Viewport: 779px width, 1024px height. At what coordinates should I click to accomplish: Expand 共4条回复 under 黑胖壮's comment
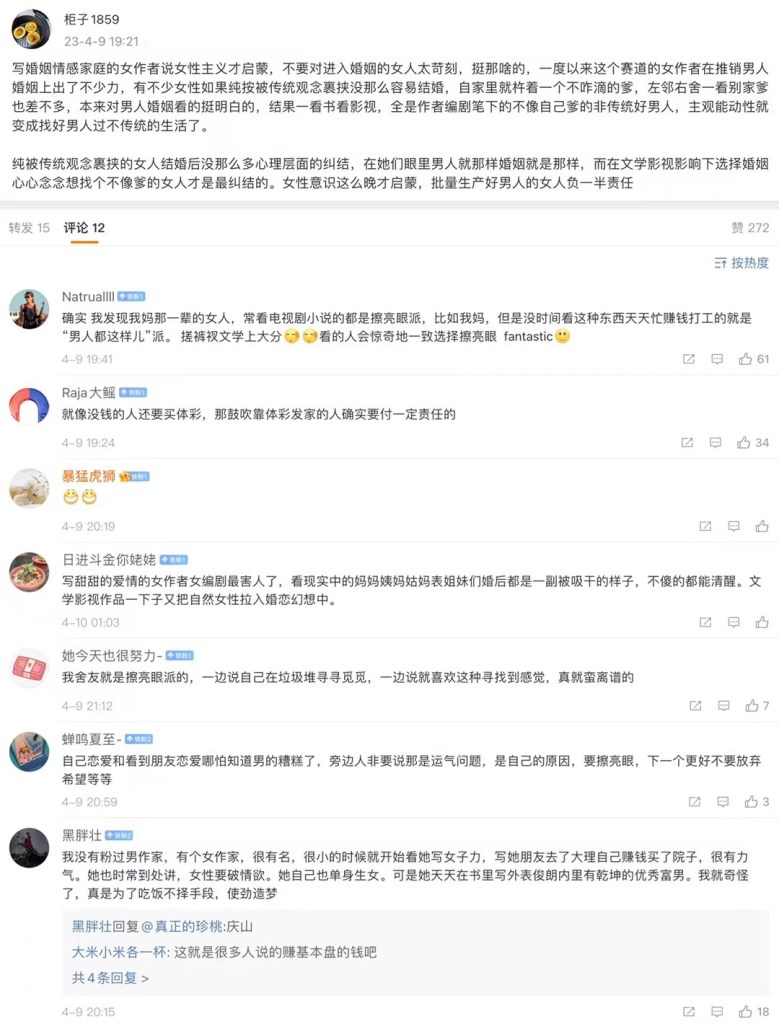coord(110,978)
